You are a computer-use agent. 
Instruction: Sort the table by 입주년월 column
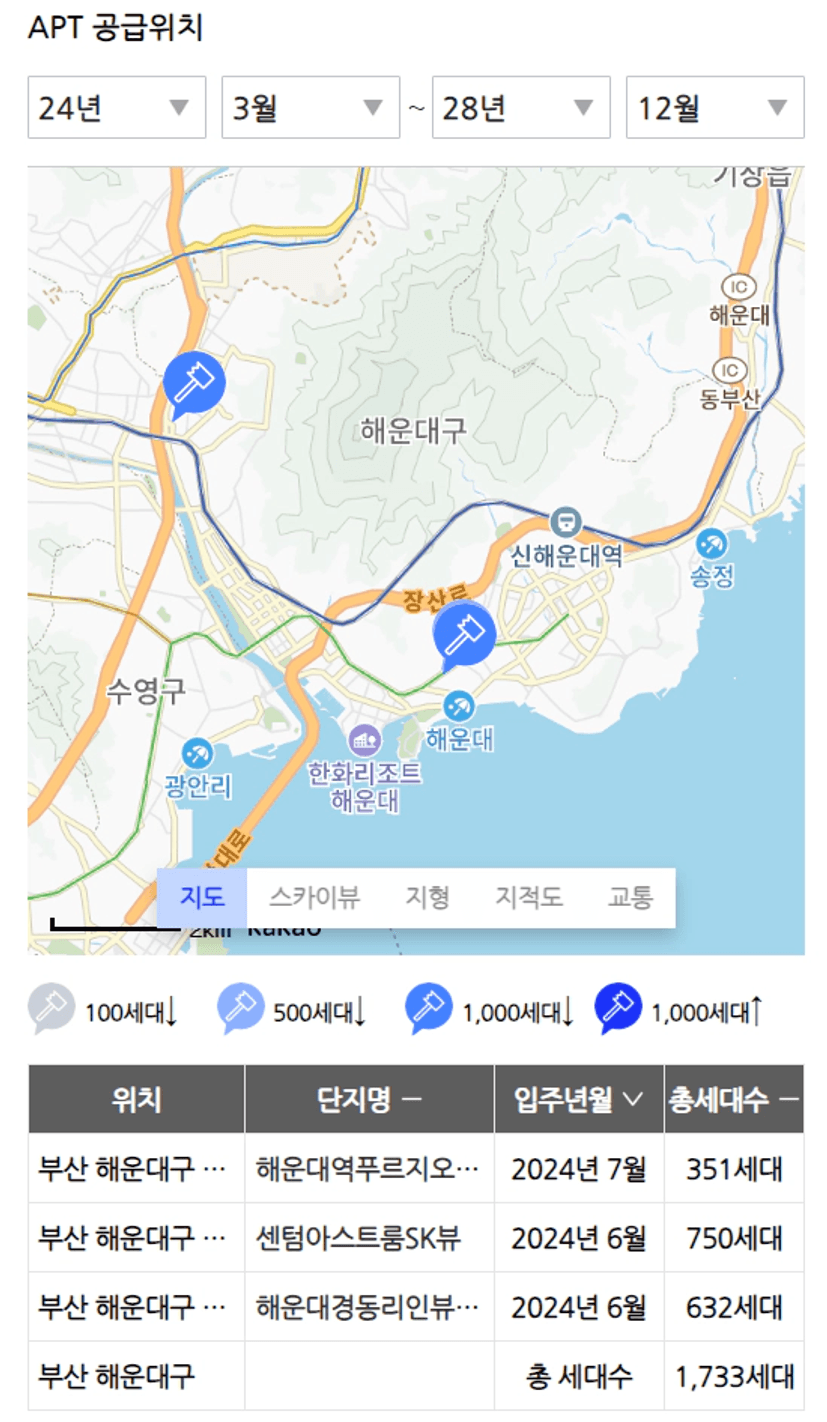pyautogui.click(x=578, y=1100)
